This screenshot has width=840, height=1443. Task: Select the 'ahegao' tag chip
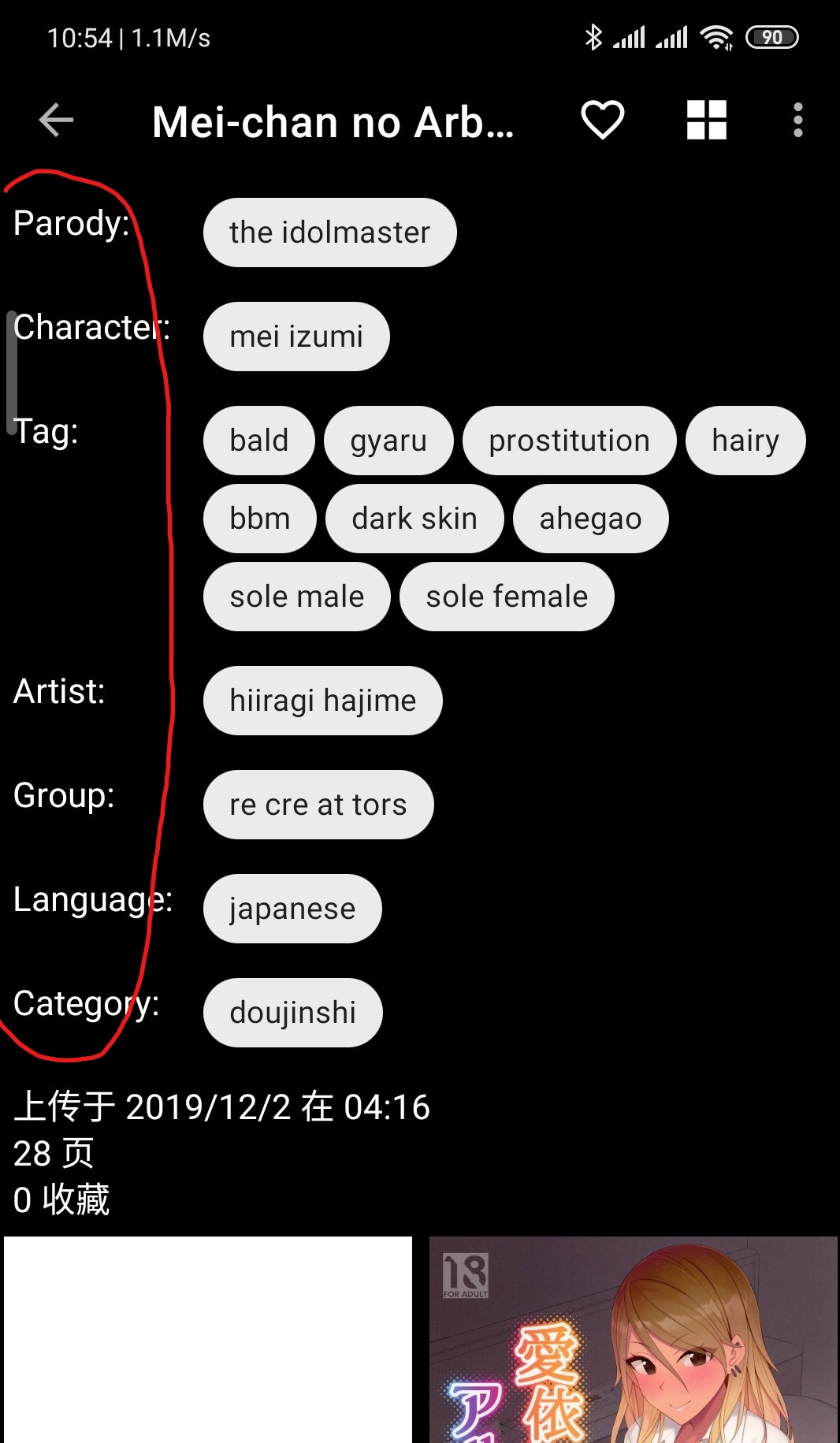click(x=591, y=518)
